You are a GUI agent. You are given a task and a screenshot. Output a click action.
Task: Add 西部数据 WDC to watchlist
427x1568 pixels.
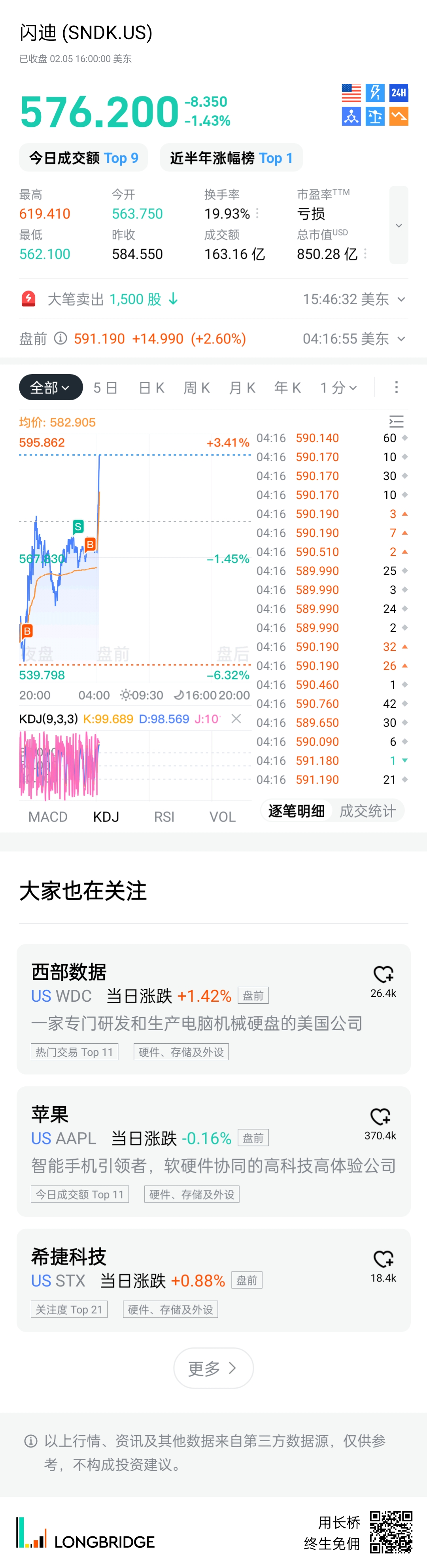pyautogui.click(x=383, y=974)
